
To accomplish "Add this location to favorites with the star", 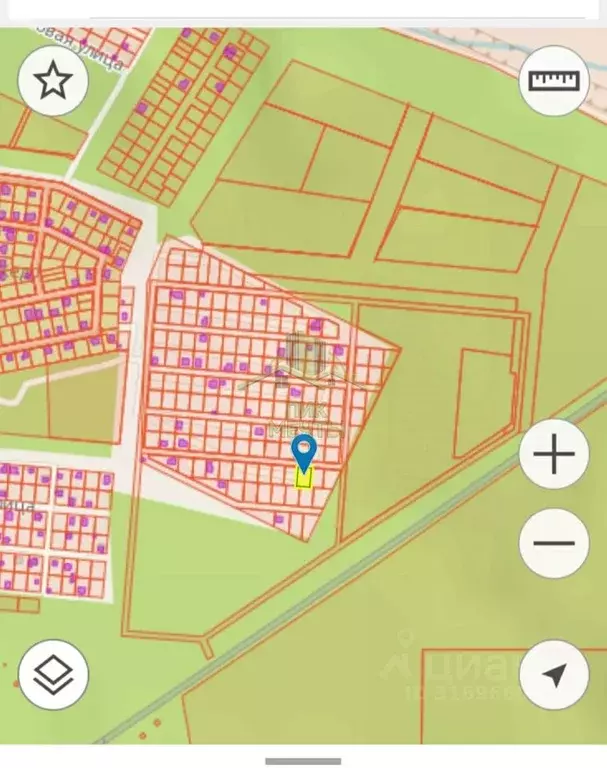I will tap(52, 81).
